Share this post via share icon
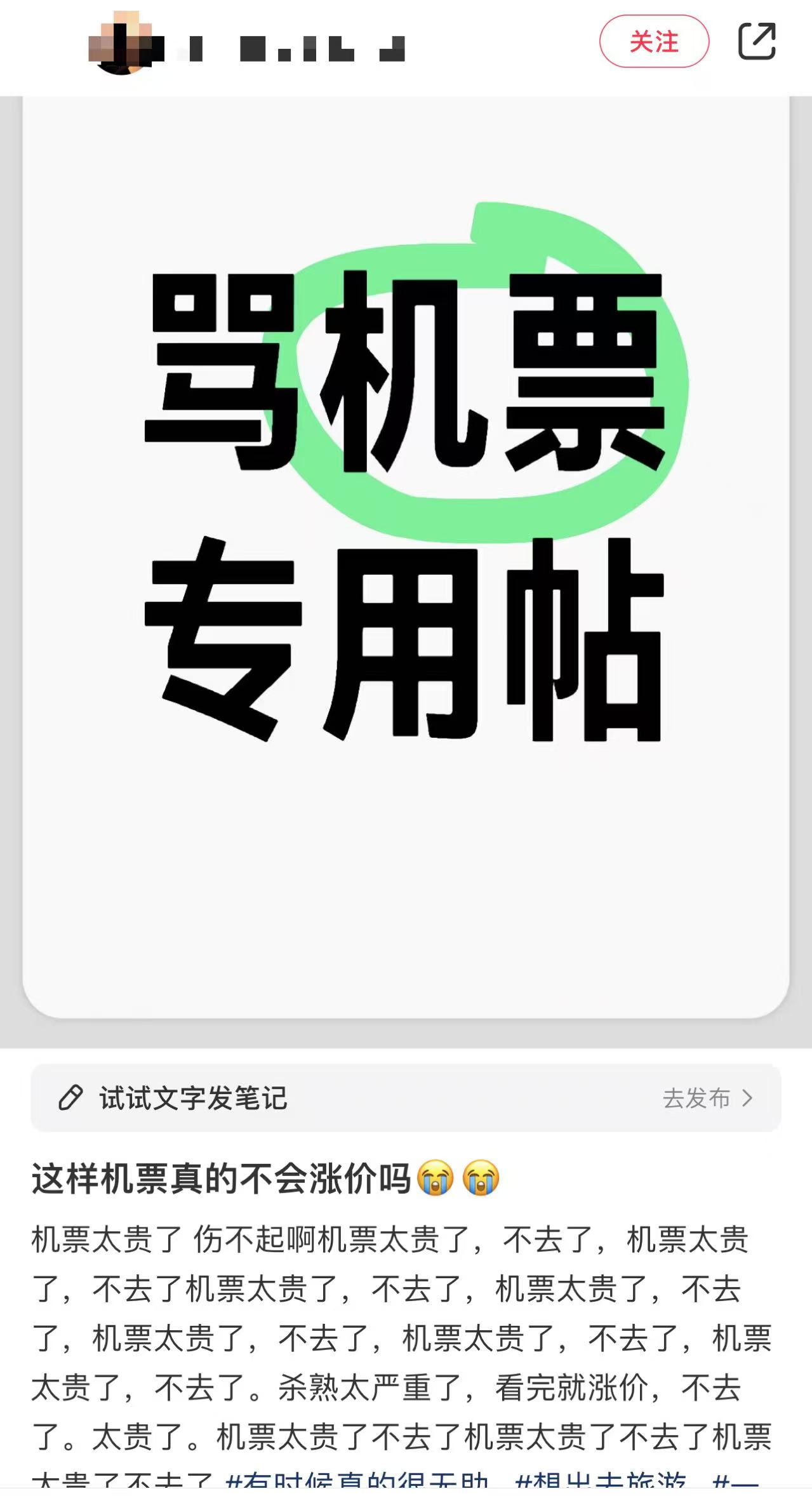This screenshot has height=1496, width=812. pos(757,41)
